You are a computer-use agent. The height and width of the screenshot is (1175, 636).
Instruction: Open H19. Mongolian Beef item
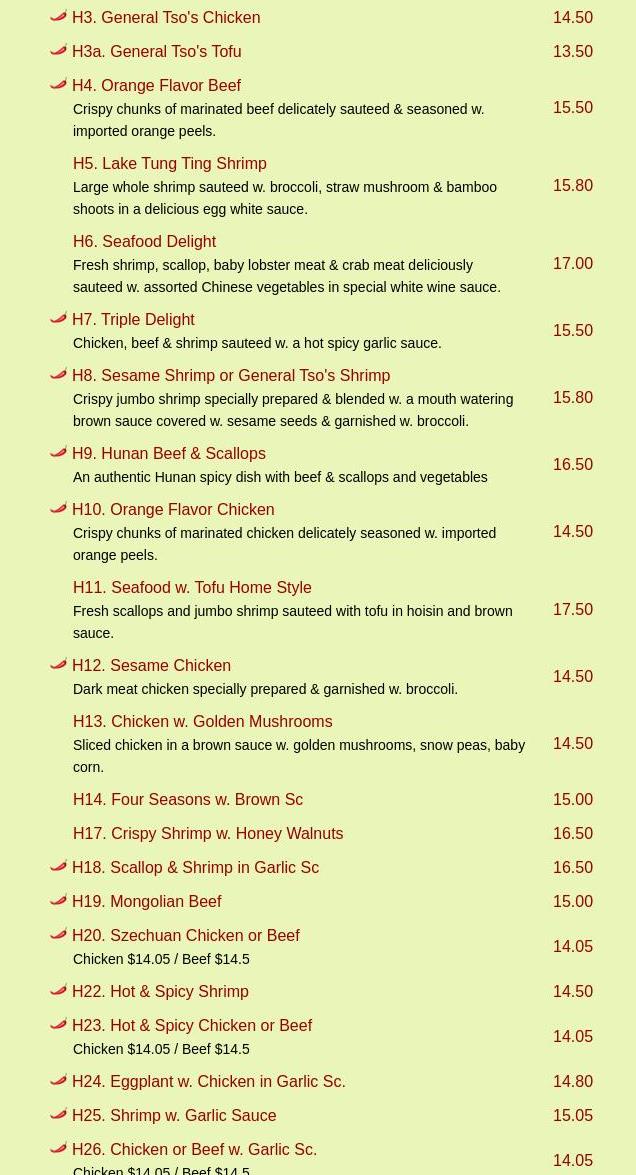(147, 902)
